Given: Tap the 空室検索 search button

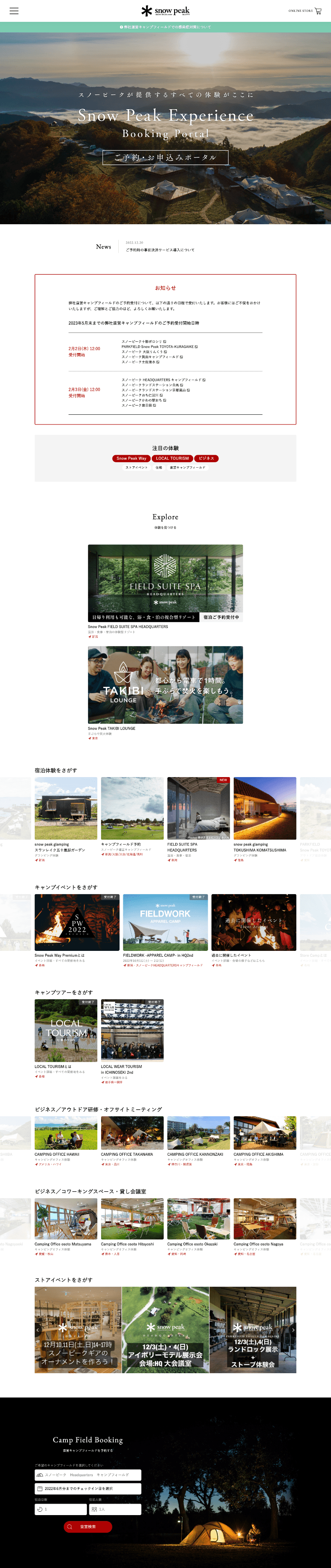Looking at the screenshot, I should tap(88, 1526).
